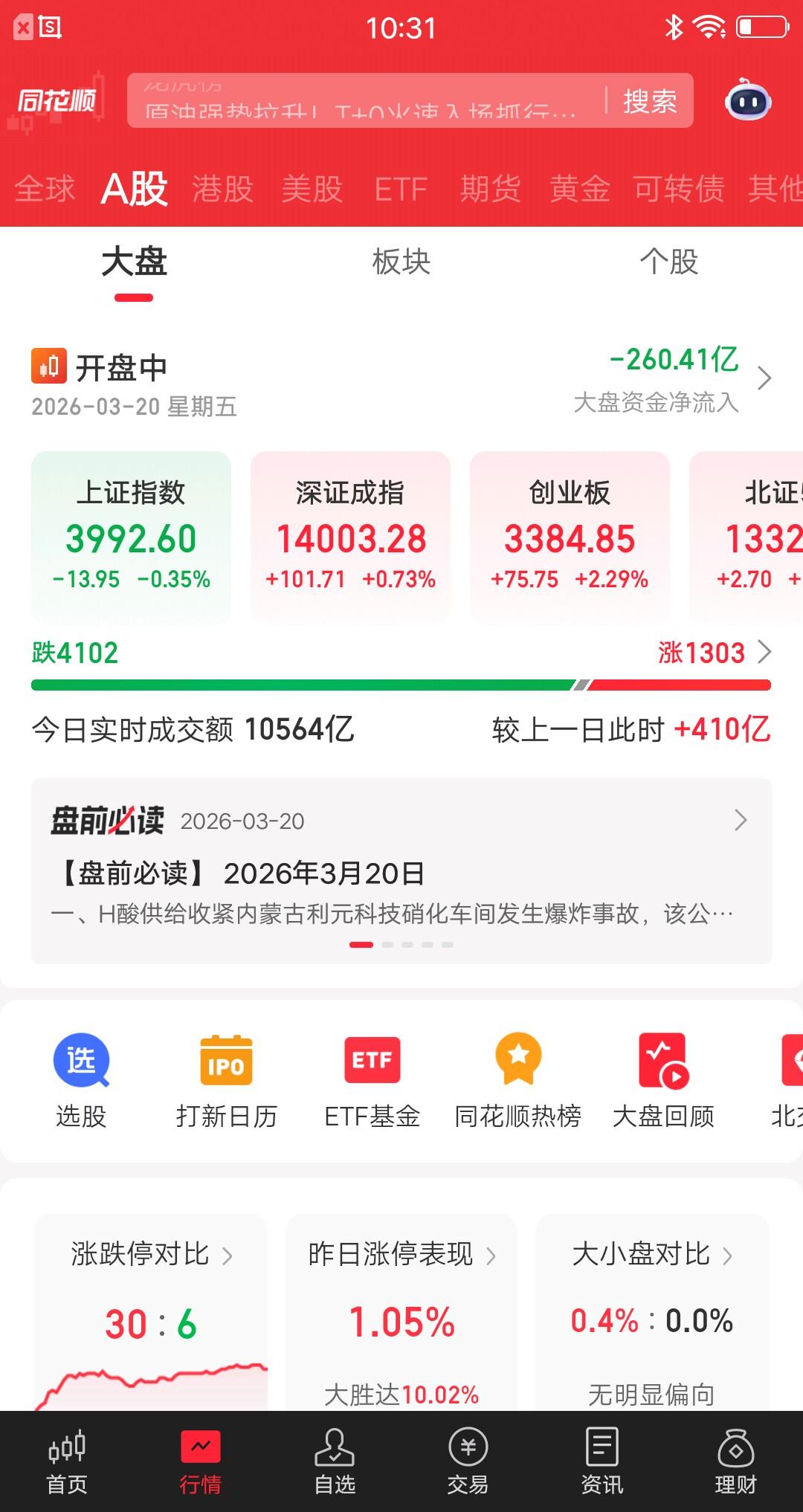803x1512 pixels.
Task: Open the 交易 trading tab
Action: click(468, 1461)
